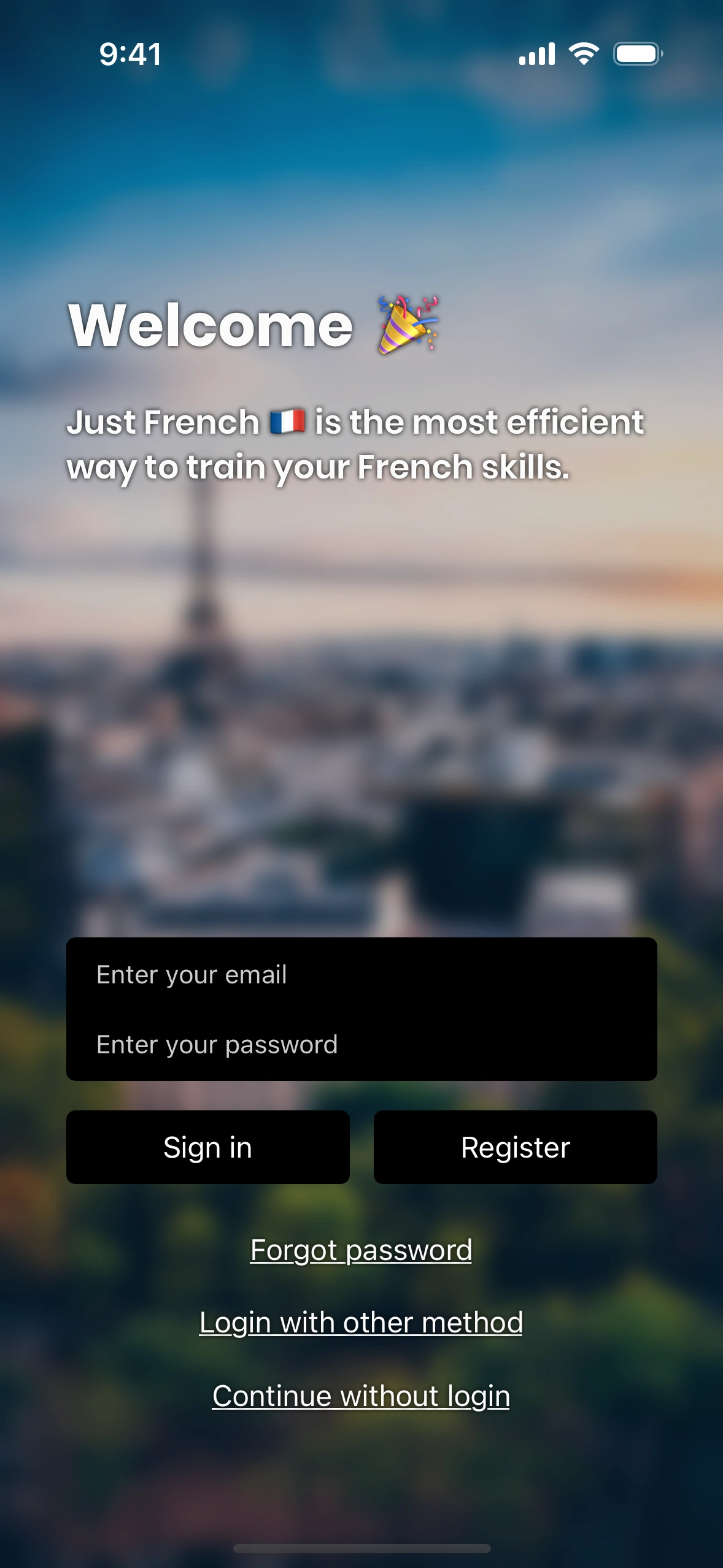Open the Register button
The height and width of the screenshot is (1568, 723).
[515, 1147]
